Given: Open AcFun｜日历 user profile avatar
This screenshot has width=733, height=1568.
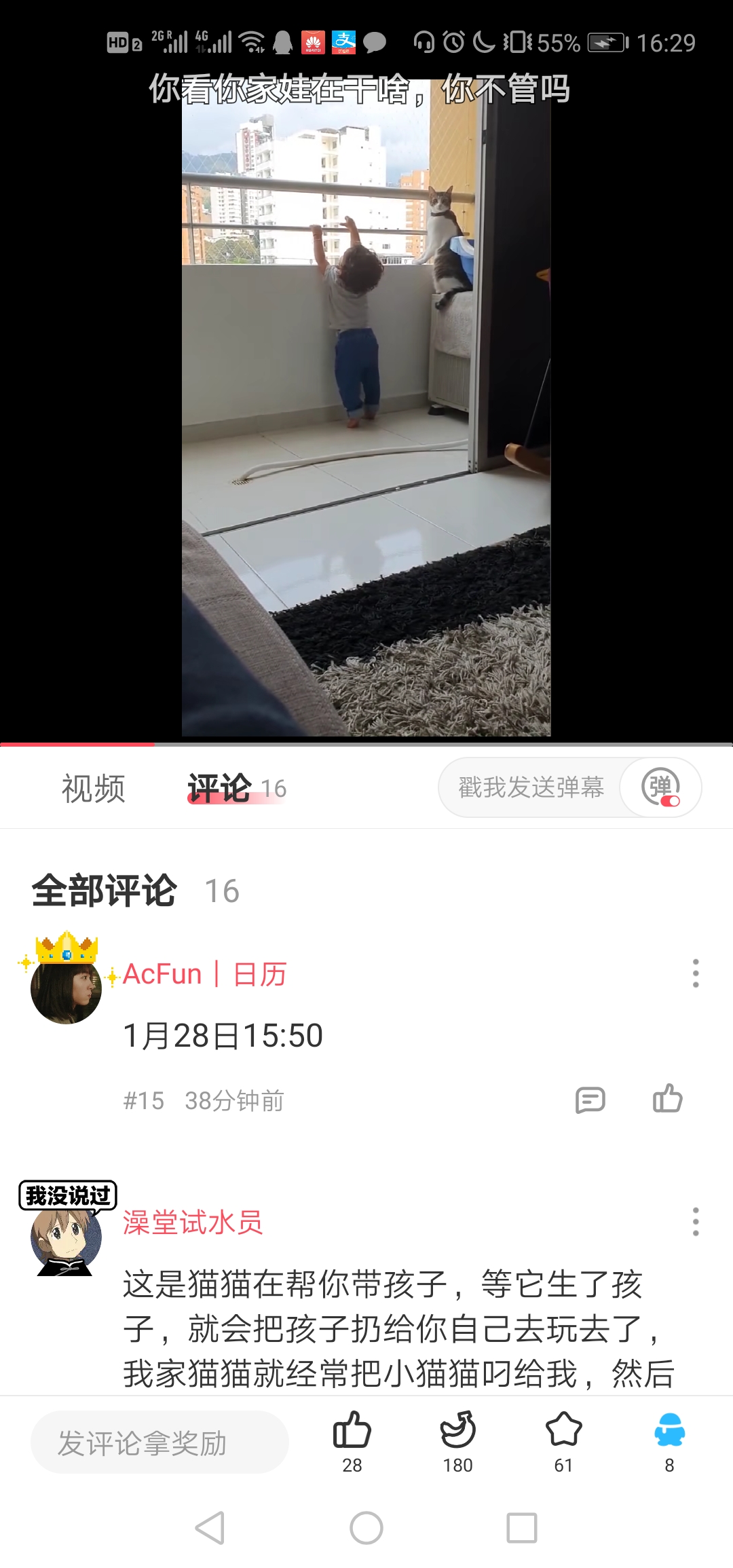Looking at the screenshot, I should click(66, 991).
